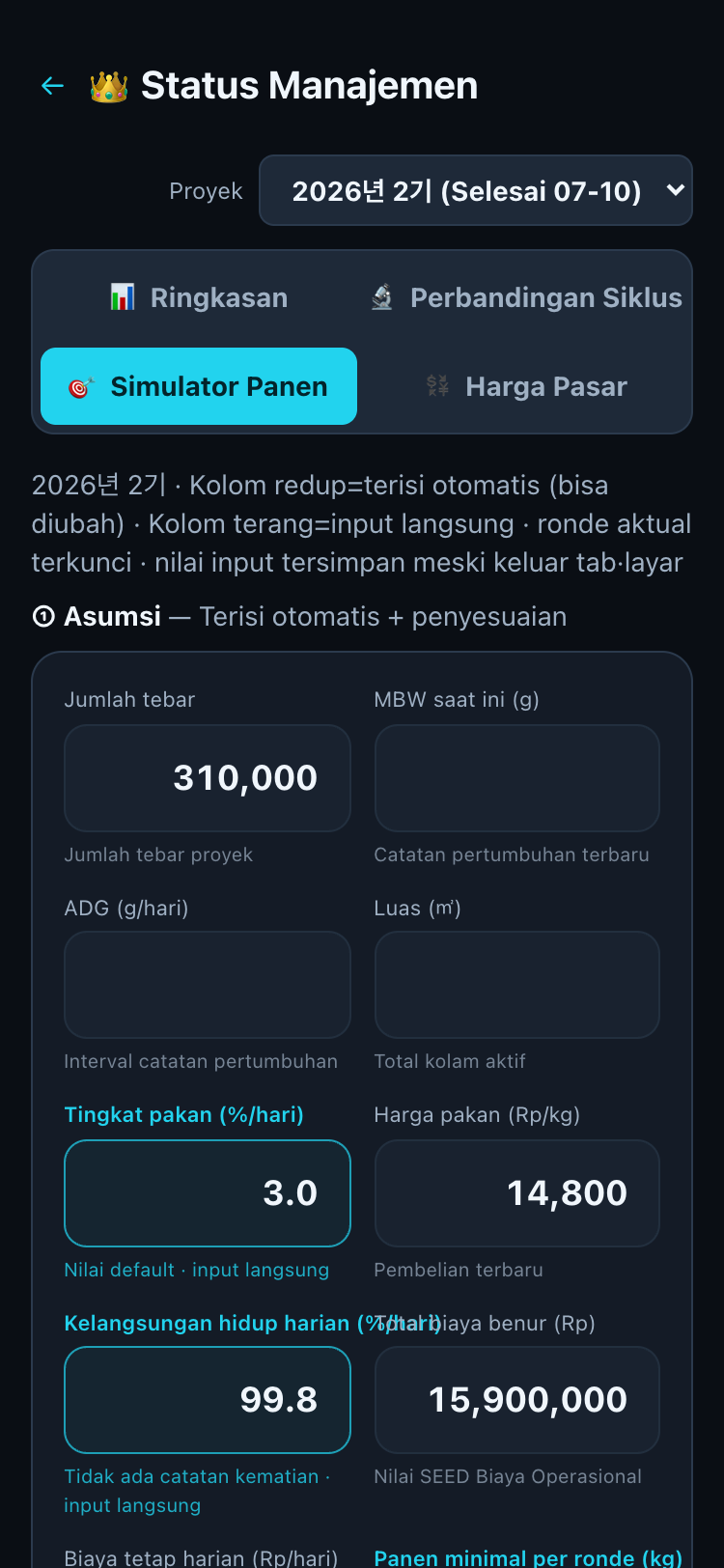The height and width of the screenshot is (1568, 724).
Task: Tap the MBW saat ini field
Action: pos(517,778)
